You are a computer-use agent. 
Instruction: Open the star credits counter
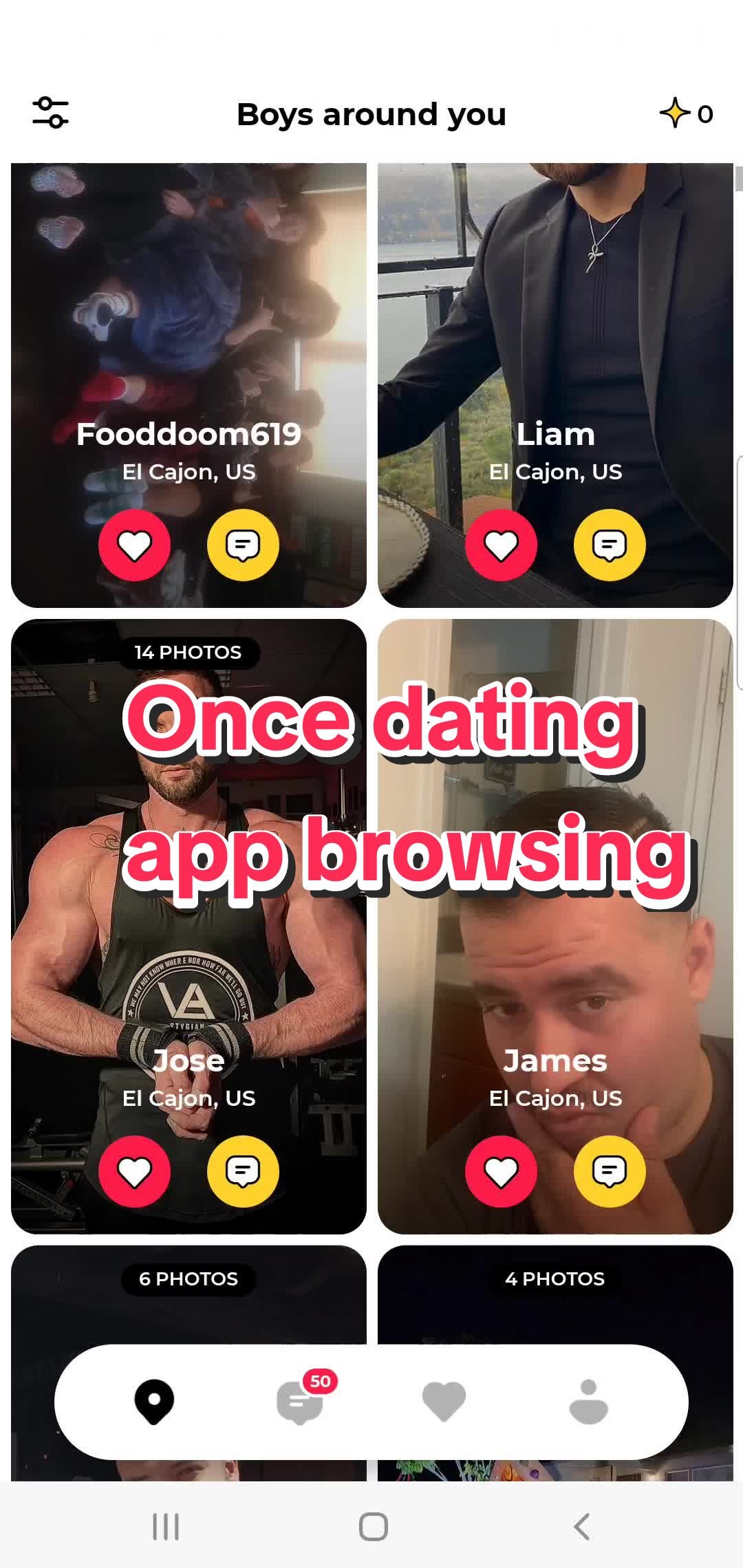click(x=687, y=113)
